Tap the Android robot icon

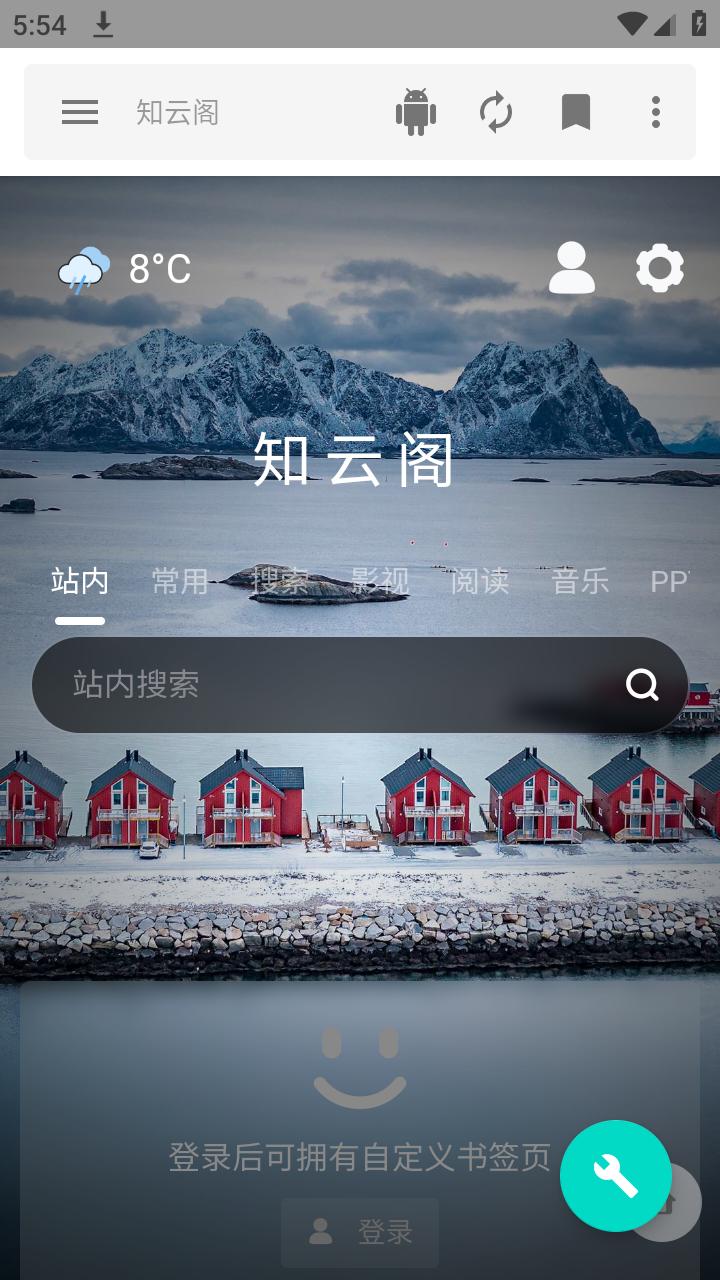pos(416,112)
